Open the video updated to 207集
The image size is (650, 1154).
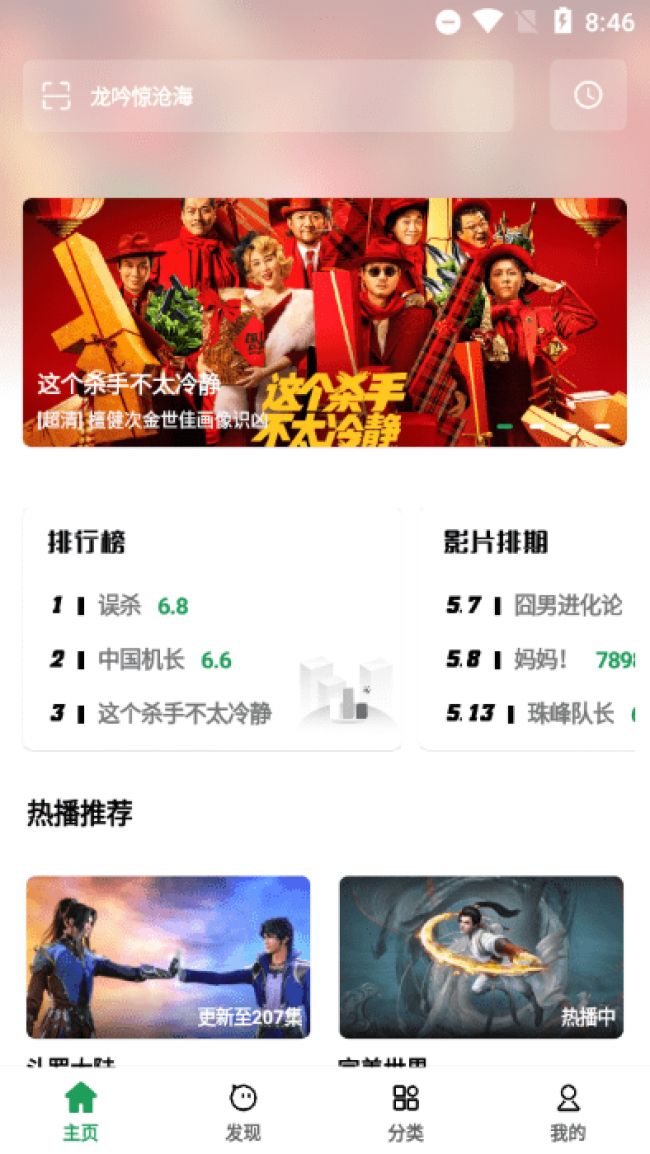click(x=168, y=957)
